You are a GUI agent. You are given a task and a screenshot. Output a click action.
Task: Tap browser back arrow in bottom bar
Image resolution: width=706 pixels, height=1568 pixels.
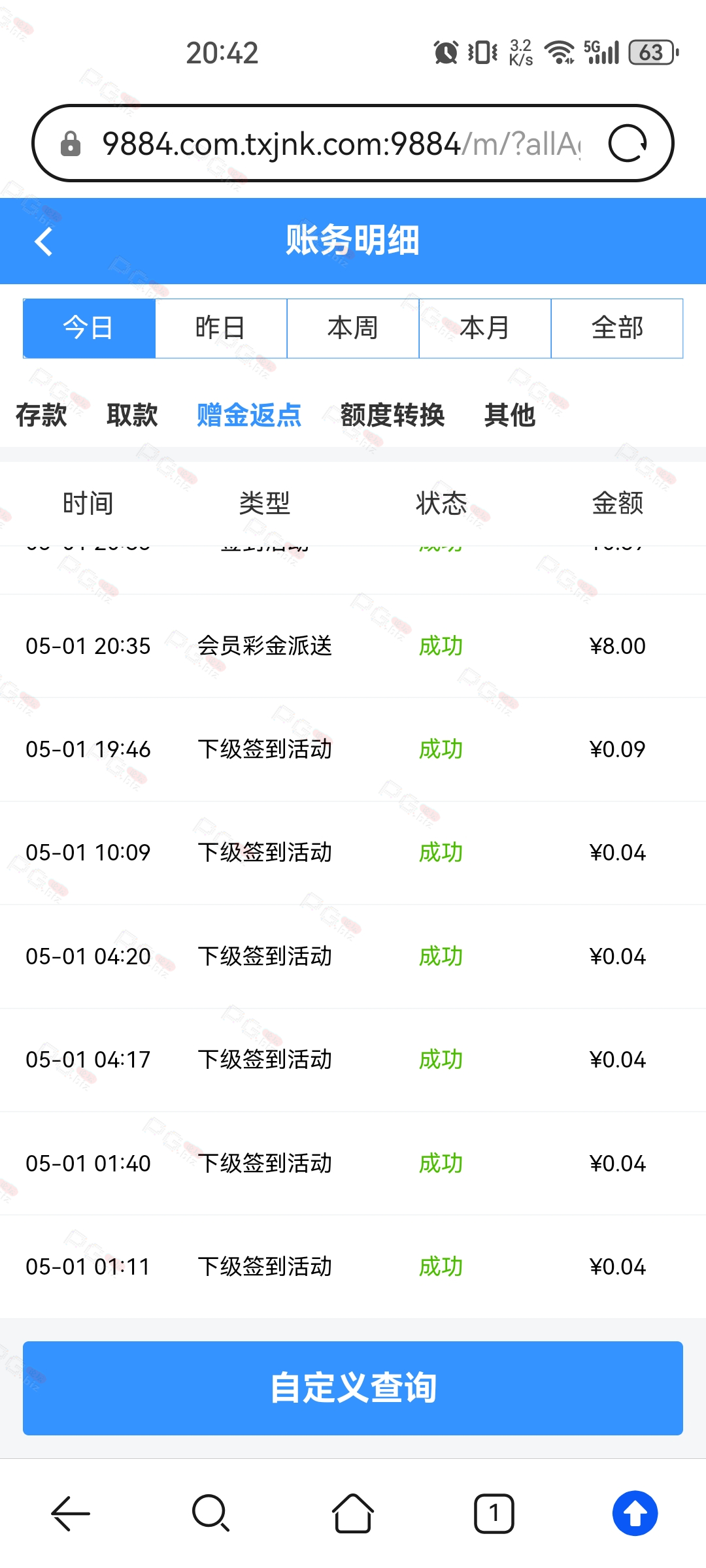(71, 1513)
